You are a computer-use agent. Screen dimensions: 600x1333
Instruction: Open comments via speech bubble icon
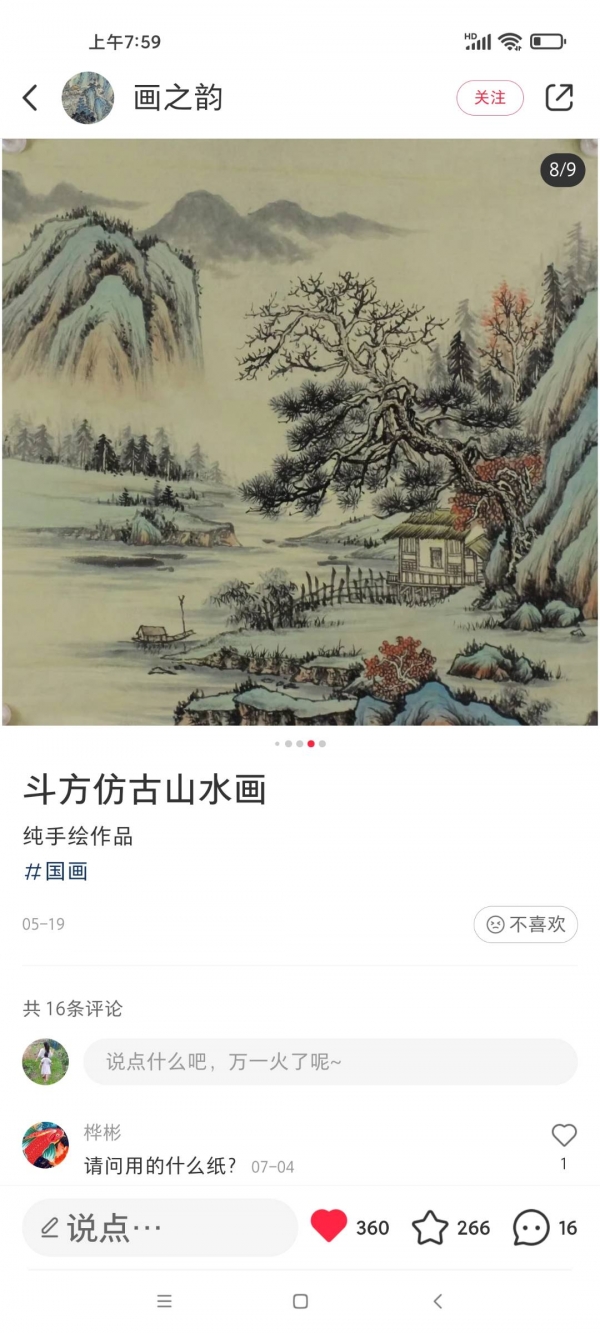531,1227
